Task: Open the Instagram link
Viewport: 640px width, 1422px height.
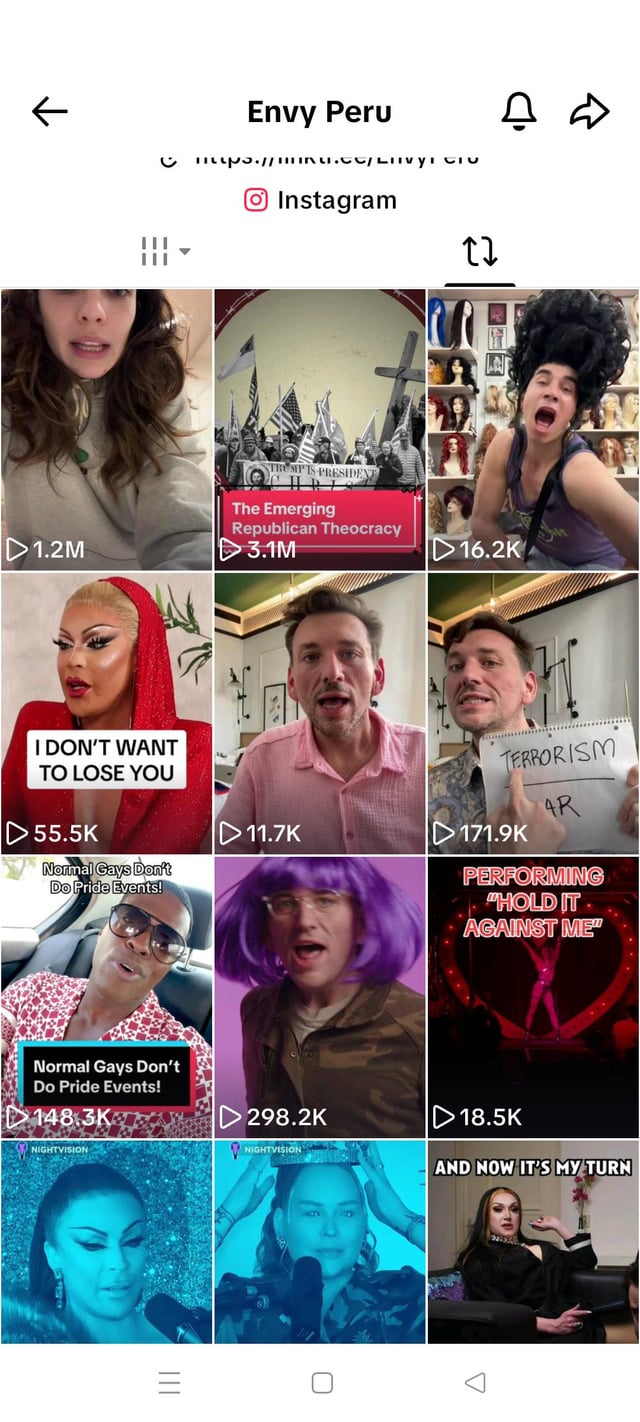Action: click(x=320, y=200)
